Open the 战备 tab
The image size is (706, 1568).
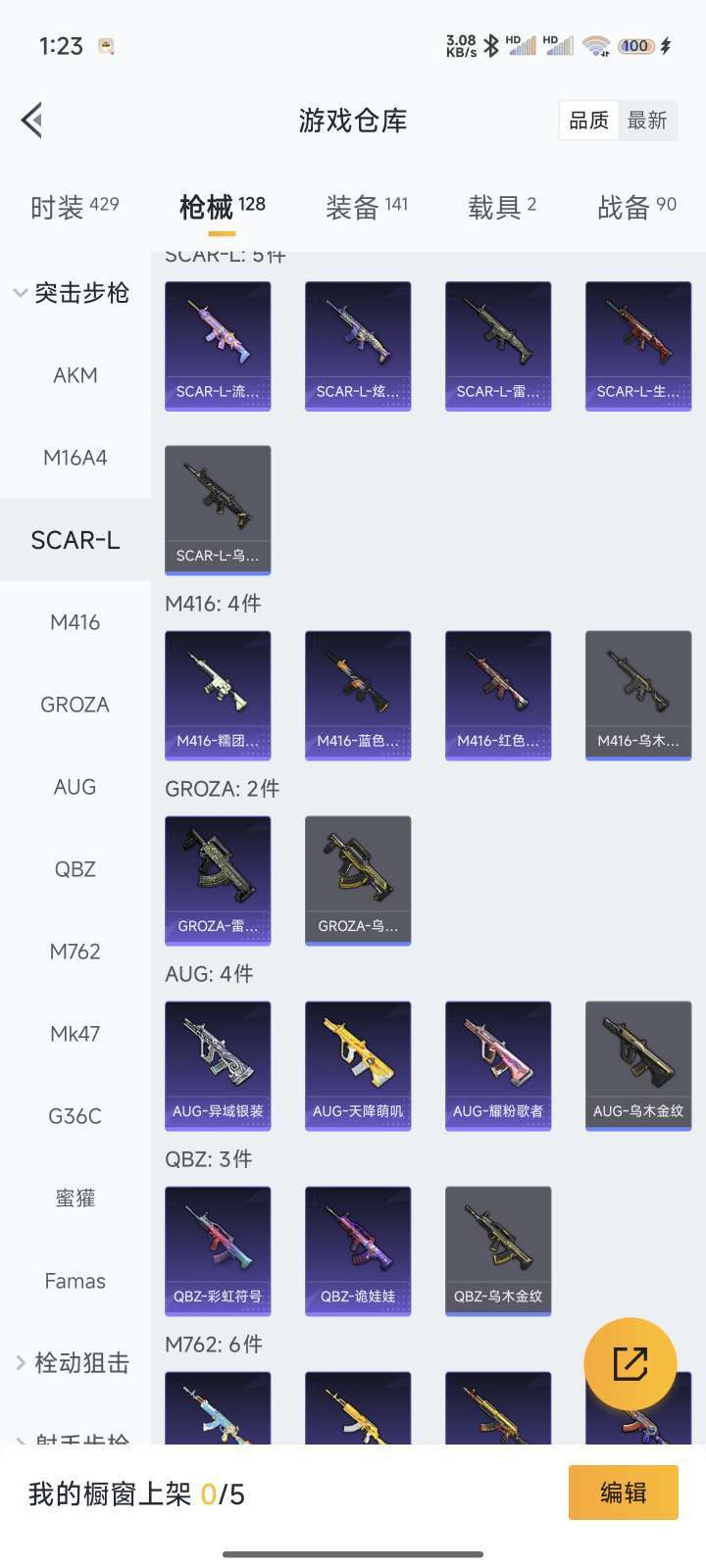click(x=637, y=207)
